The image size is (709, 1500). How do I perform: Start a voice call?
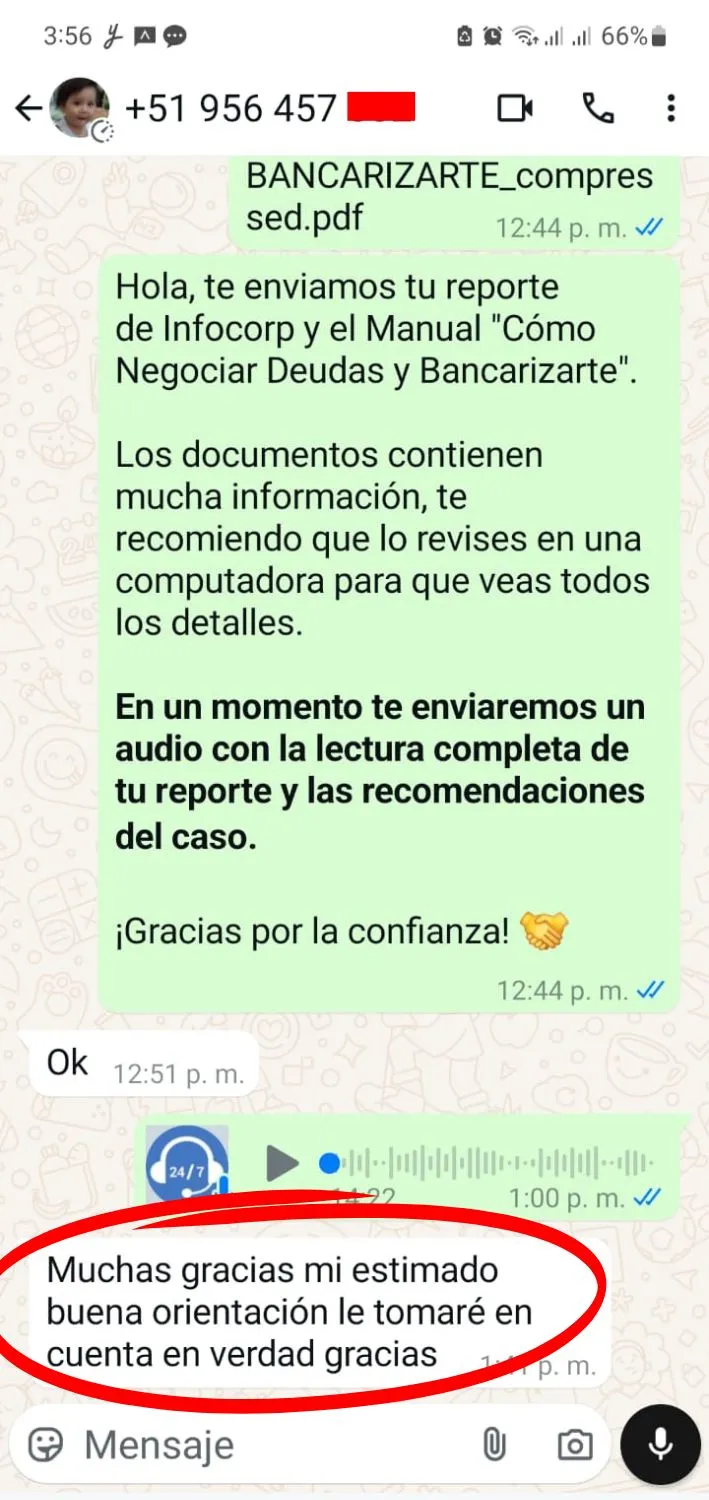tap(598, 108)
